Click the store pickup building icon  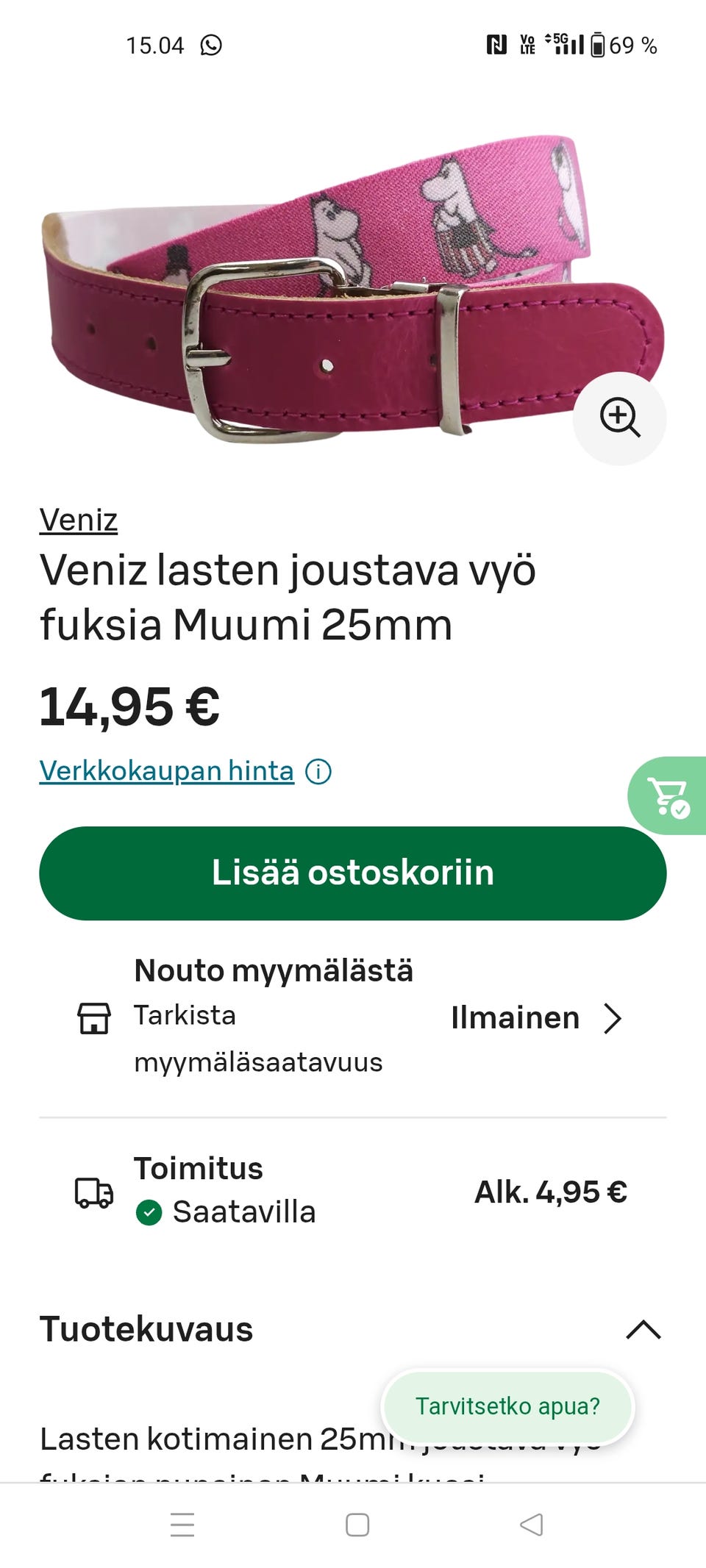coord(93,1017)
